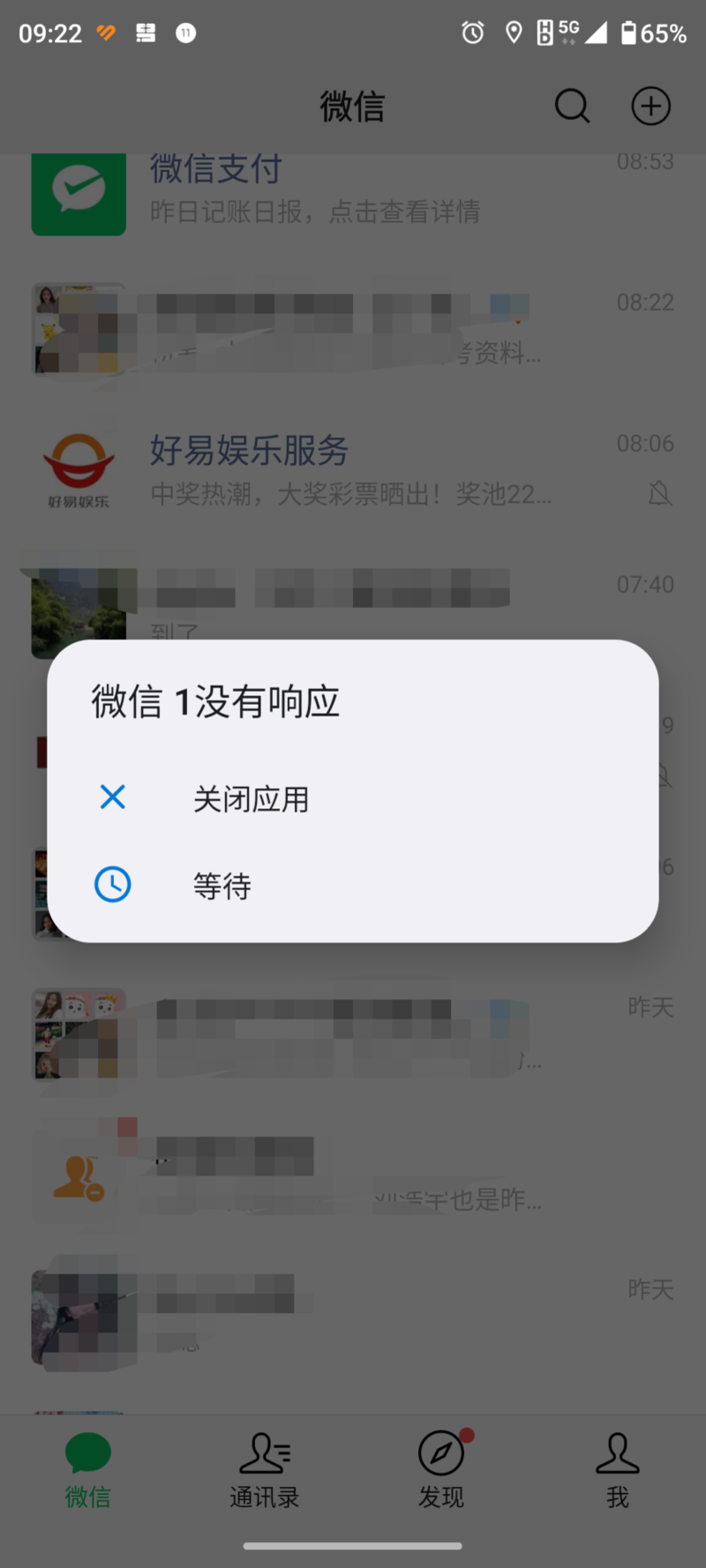Choose 等待 to keep waiting
This screenshot has height=1568, width=706.
(x=353, y=885)
